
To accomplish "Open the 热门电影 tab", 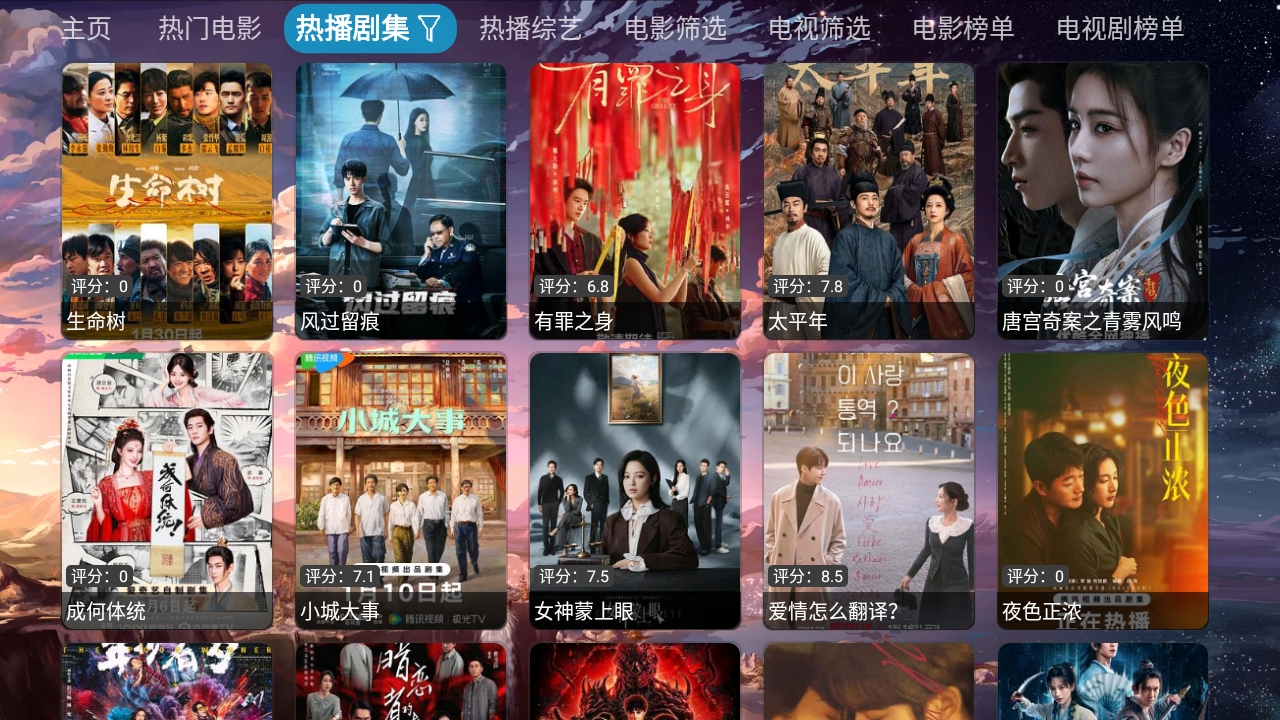I will click(210, 29).
